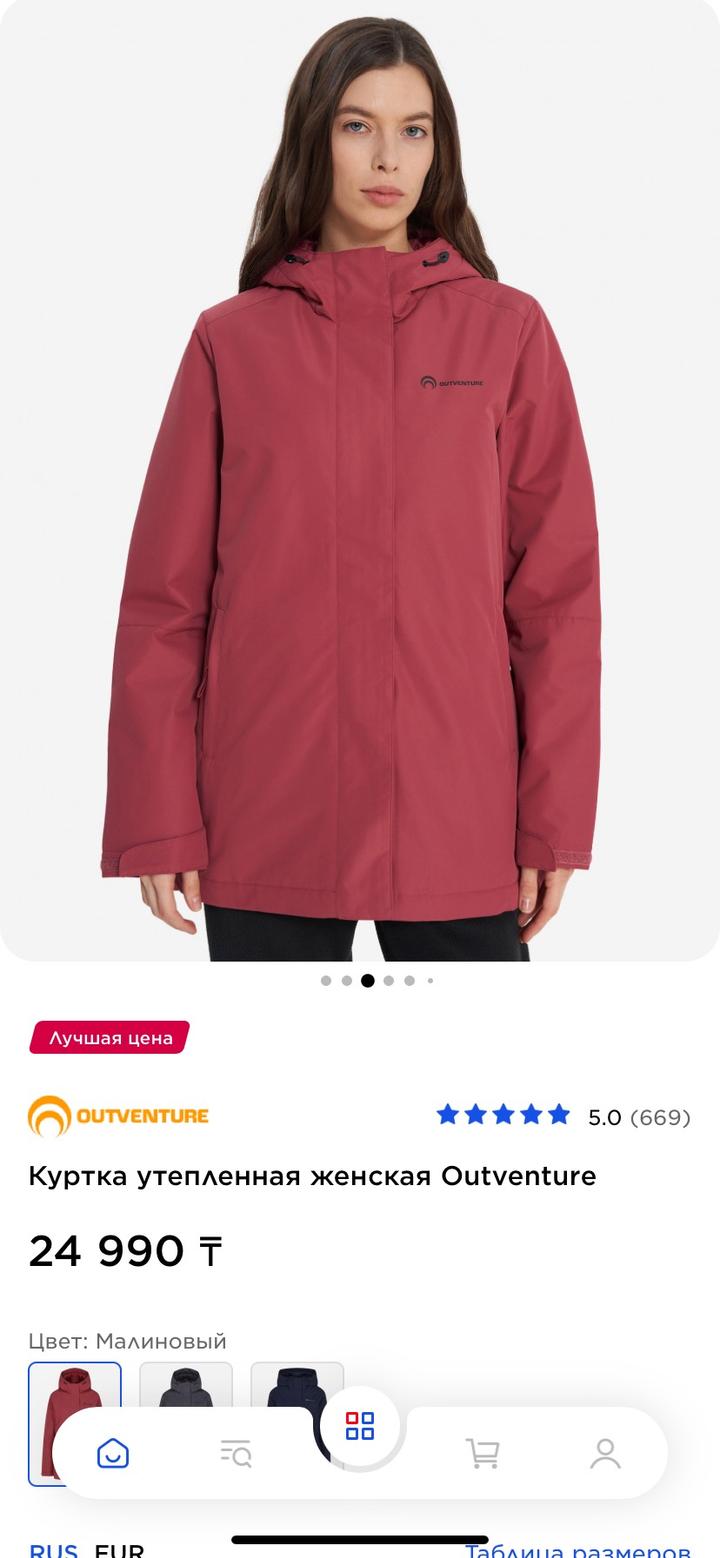
Task: Open reviews via the 5.0 star rating
Action: 563,1116
